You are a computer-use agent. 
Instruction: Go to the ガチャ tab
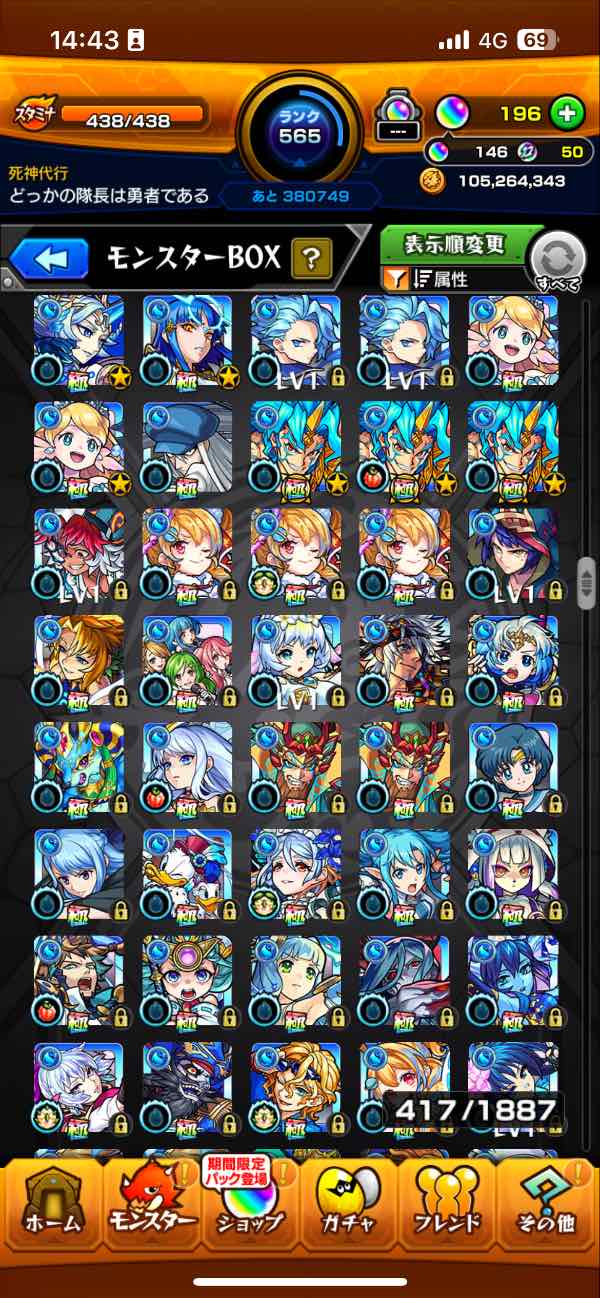click(x=348, y=1207)
